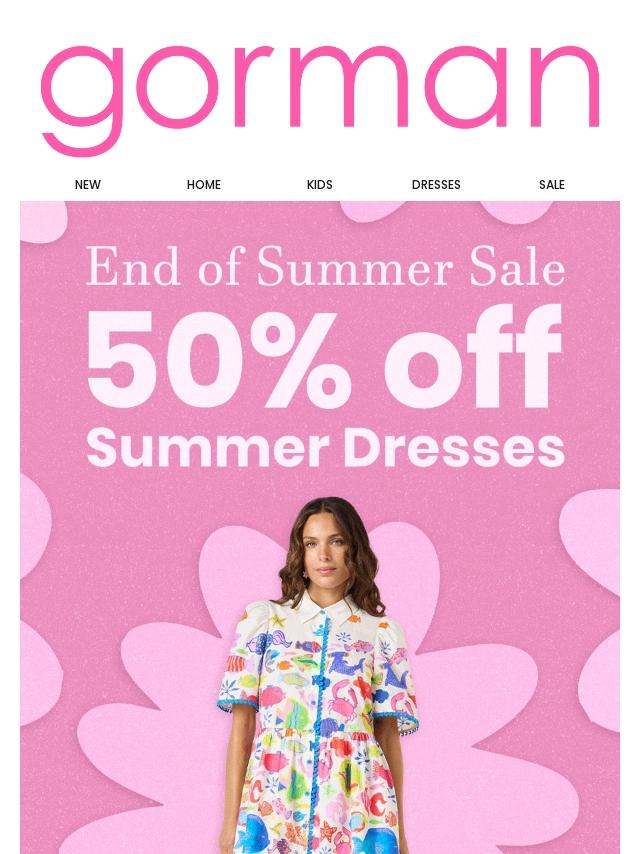Go to the HOME category
The width and height of the screenshot is (640, 854).
204,185
